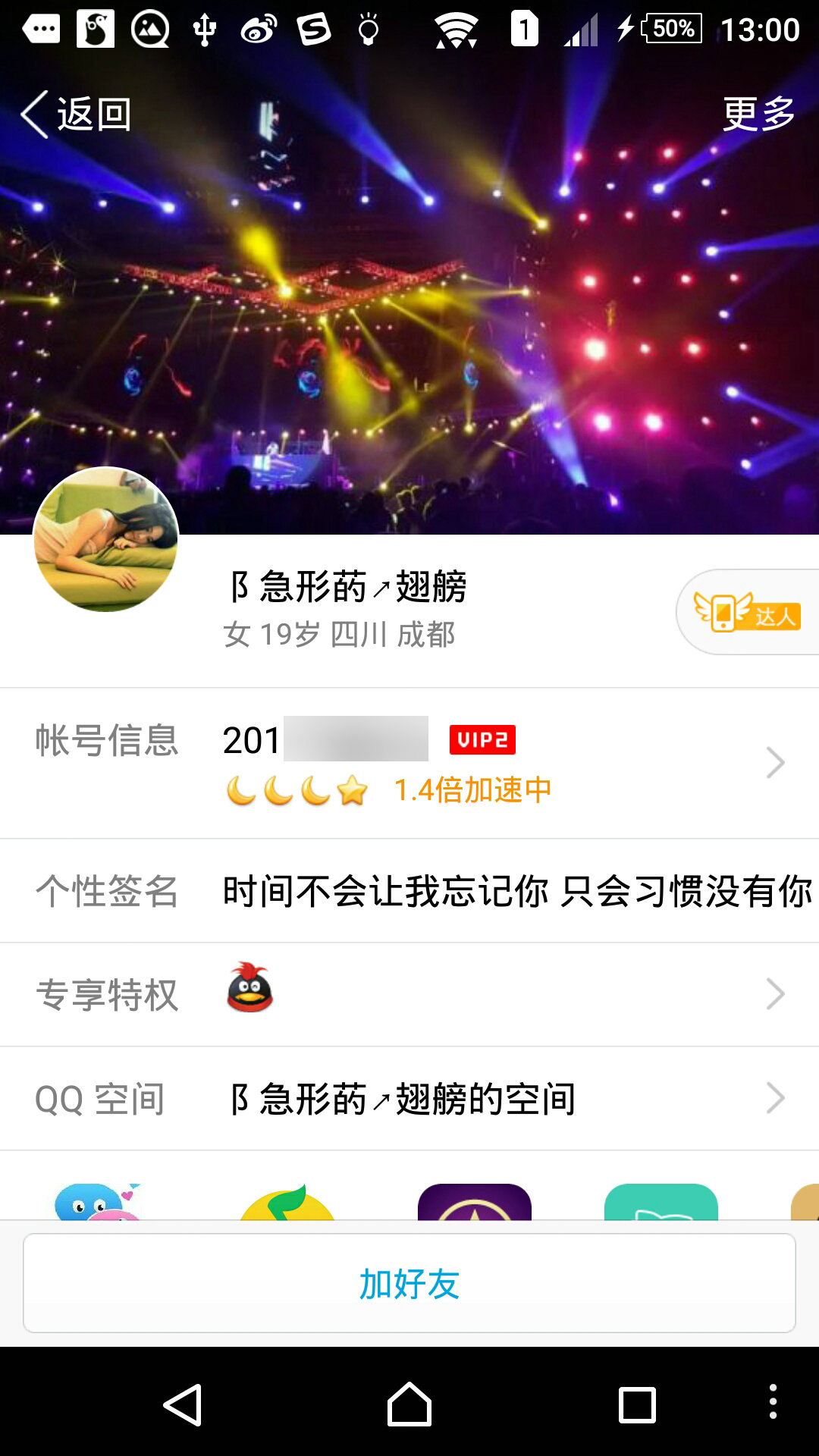
Task: Open the 达人 badge
Action: (748, 613)
